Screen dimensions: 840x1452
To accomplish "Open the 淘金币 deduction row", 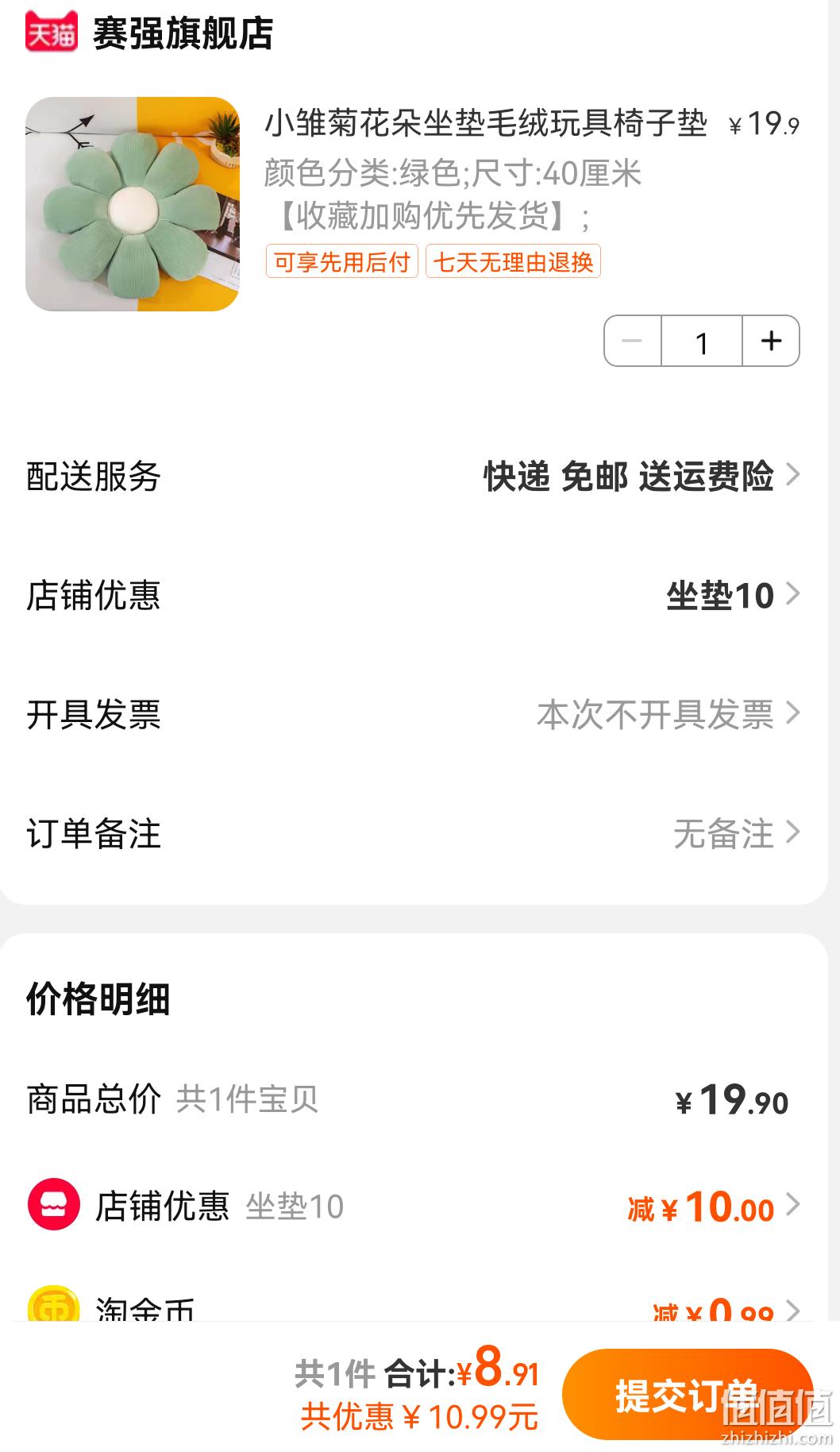I will [414, 1303].
